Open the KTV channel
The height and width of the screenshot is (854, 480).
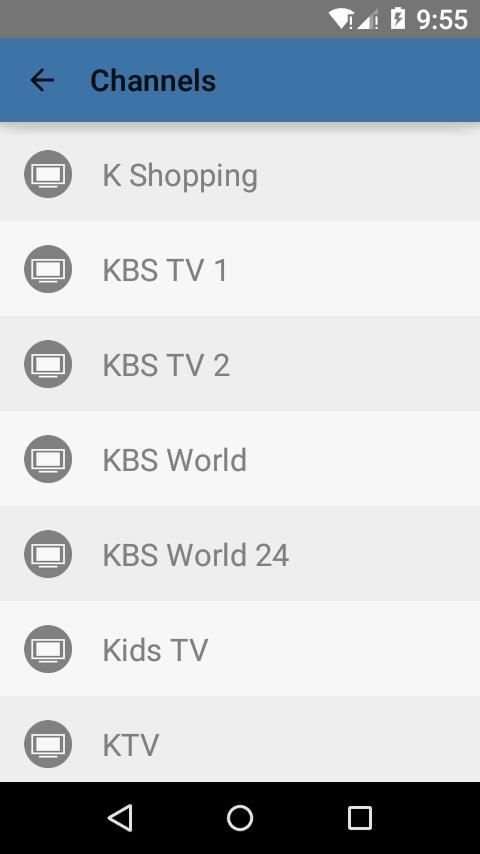pyautogui.click(x=240, y=739)
